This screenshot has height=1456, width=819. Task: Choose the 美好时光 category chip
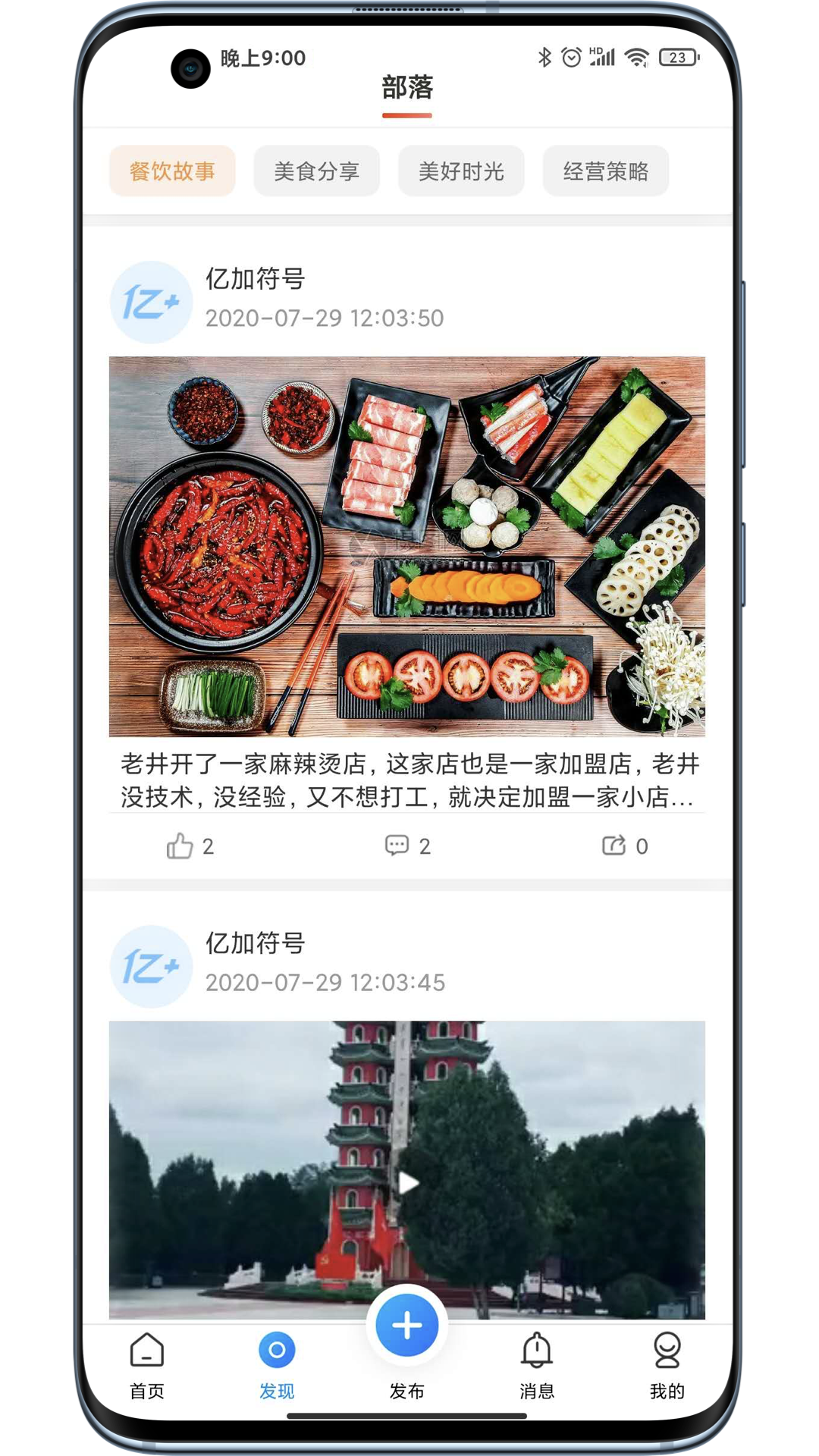pyautogui.click(x=461, y=171)
